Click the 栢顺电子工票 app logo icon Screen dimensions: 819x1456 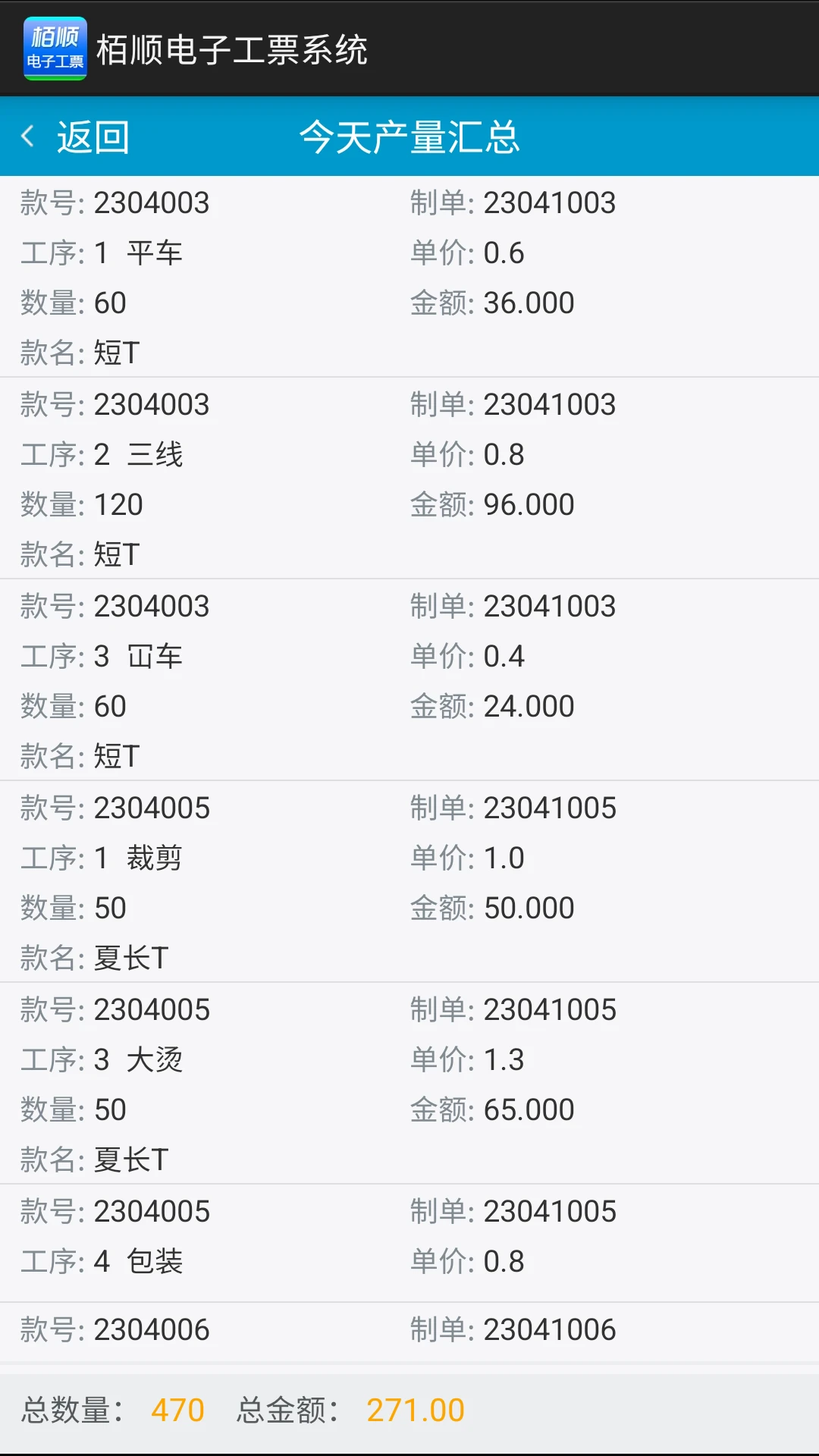pos(53,47)
